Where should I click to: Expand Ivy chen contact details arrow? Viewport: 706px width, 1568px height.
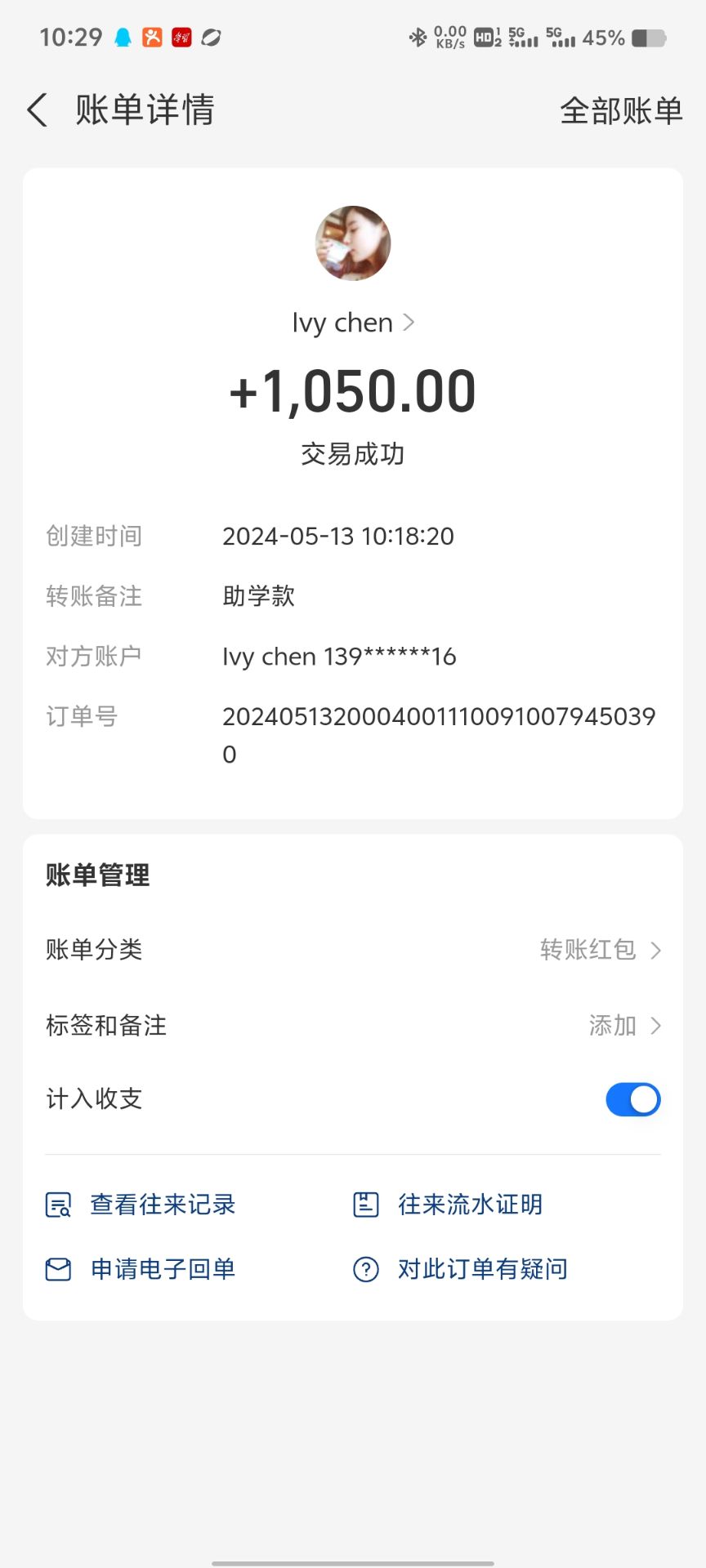point(409,323)
